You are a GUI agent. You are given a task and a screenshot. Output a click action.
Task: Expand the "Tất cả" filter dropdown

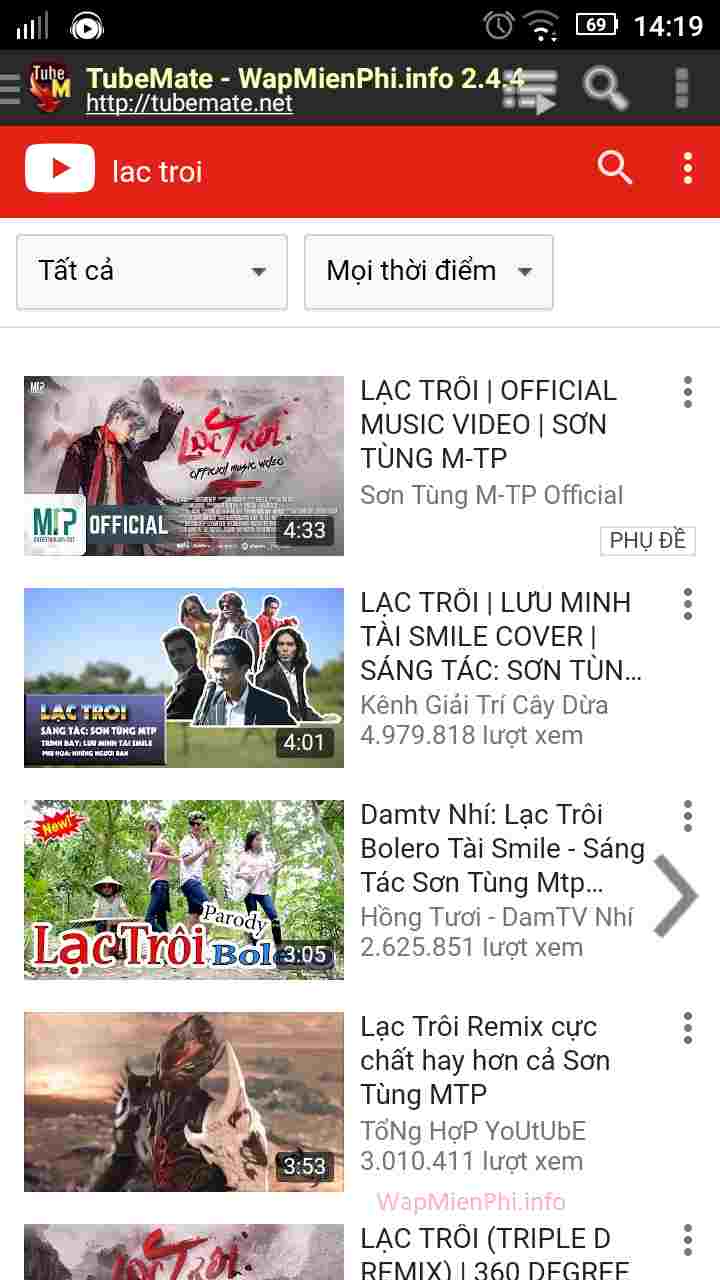click(152, 271)
